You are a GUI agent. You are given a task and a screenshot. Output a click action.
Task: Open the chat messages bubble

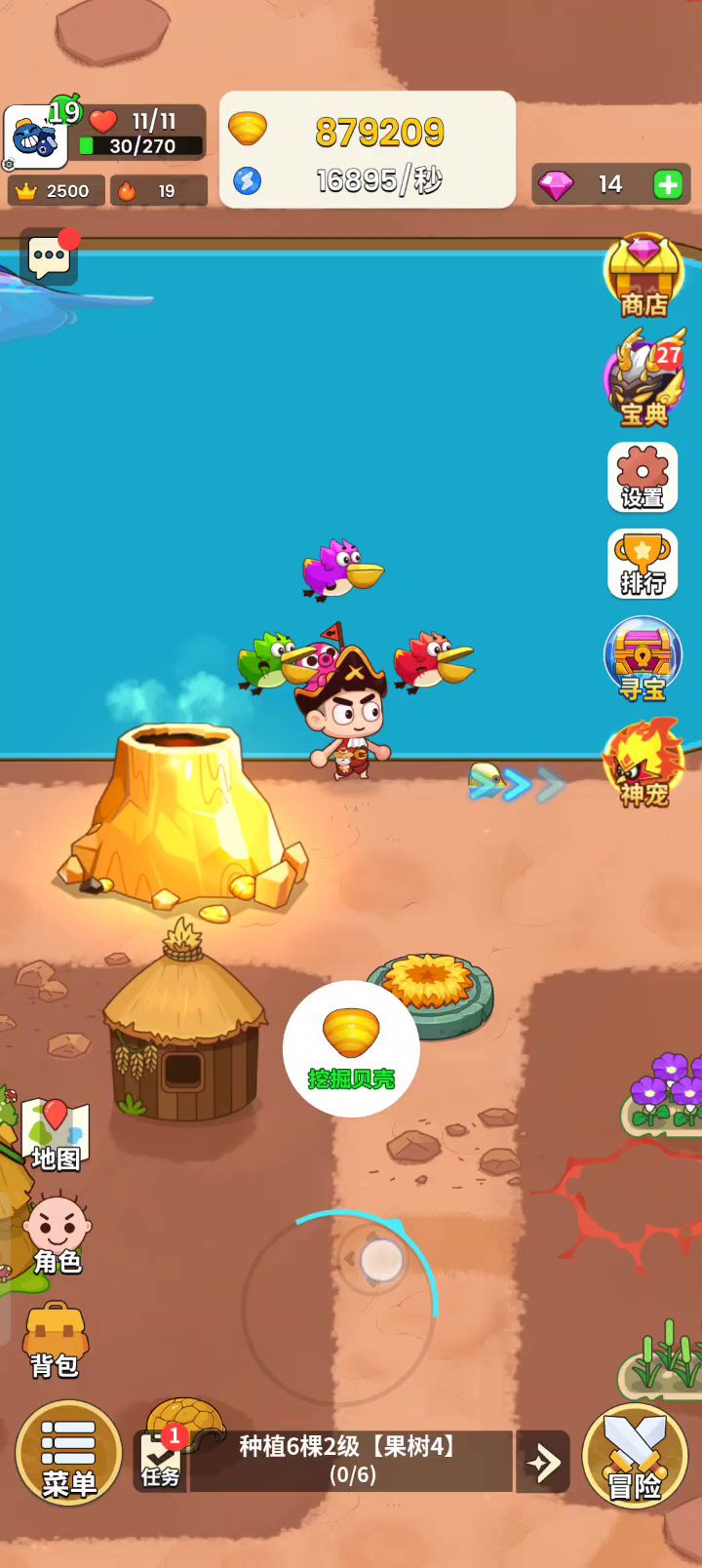[x=49, y=258]
